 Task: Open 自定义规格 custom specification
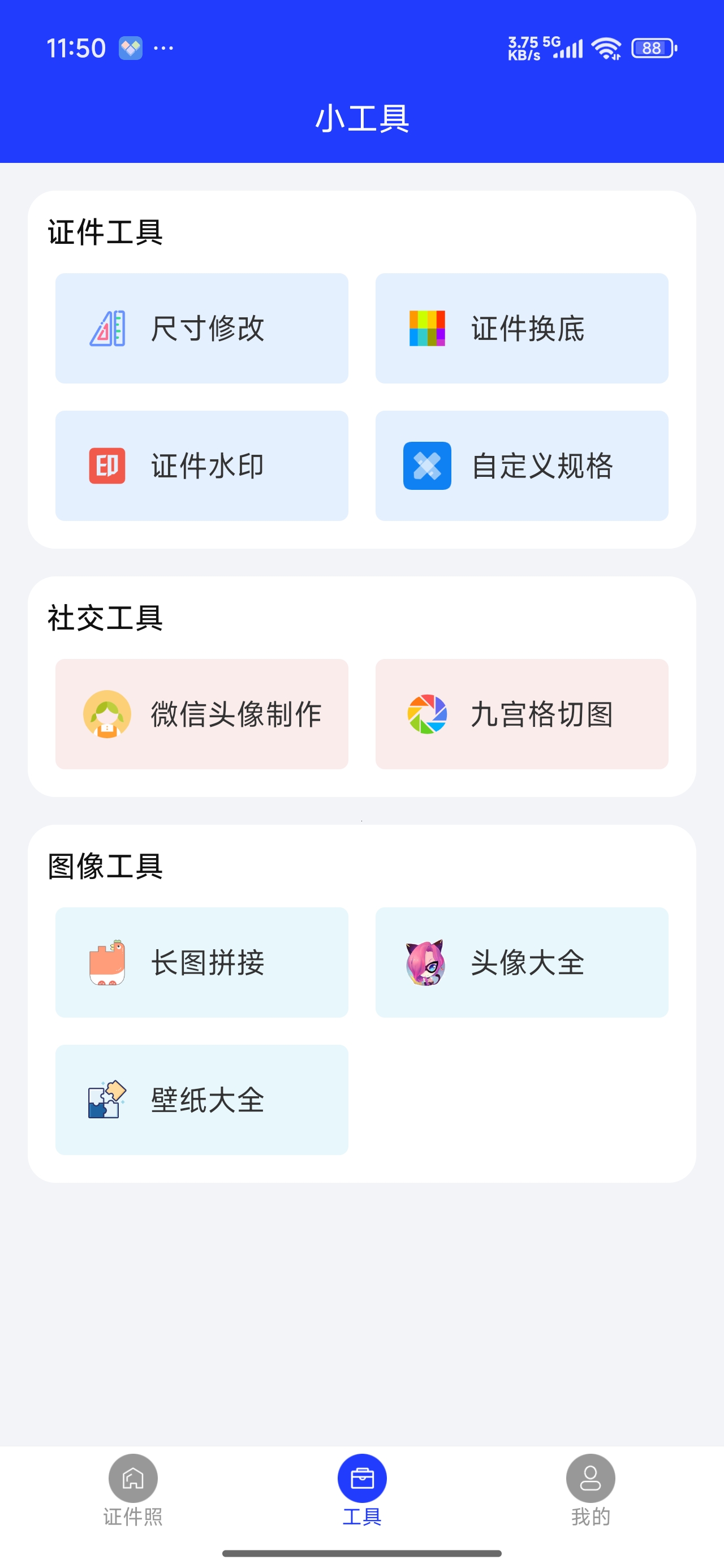[522, 466]
